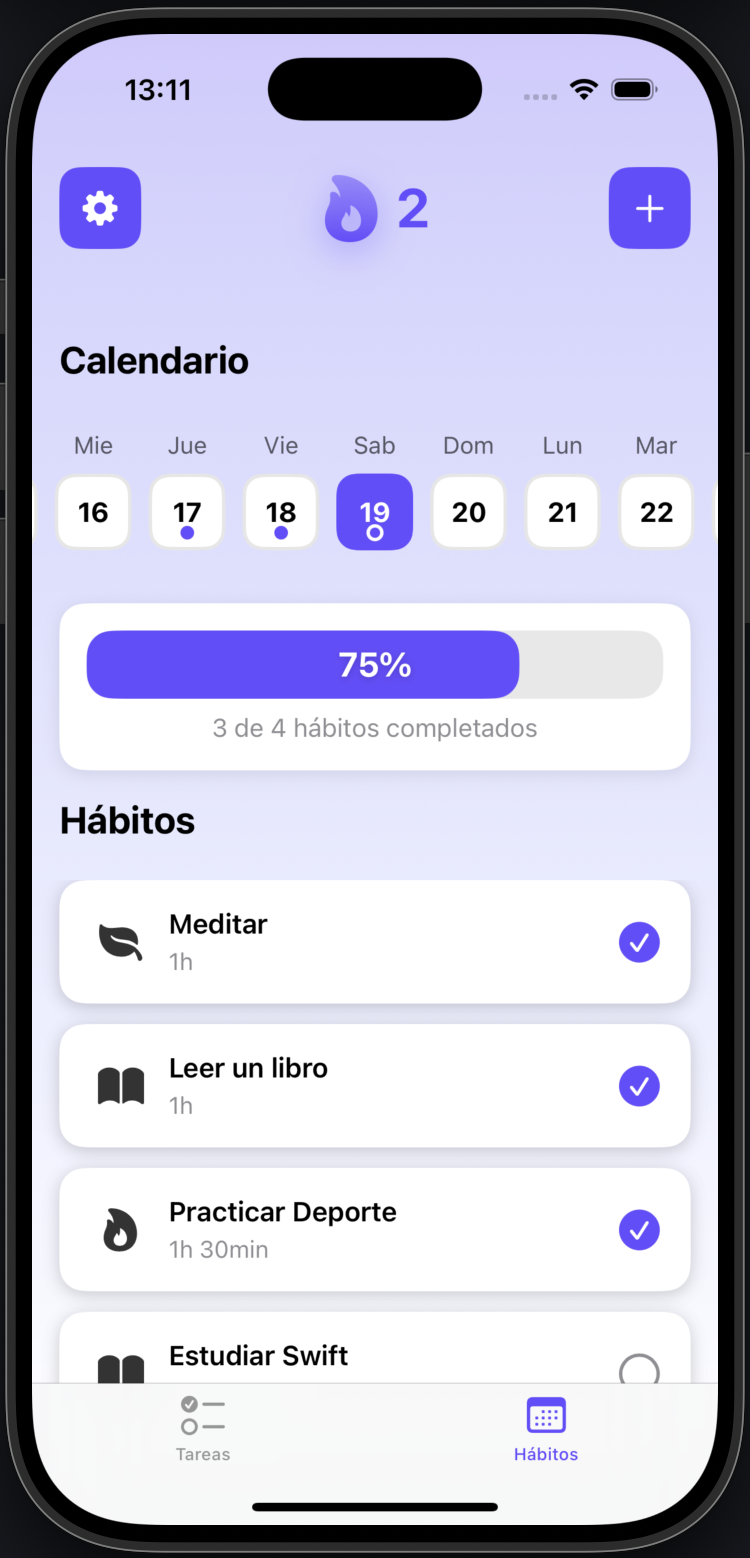
Task: Click the book icon beside Estudiar Swift
Action: click(120, 1362)
